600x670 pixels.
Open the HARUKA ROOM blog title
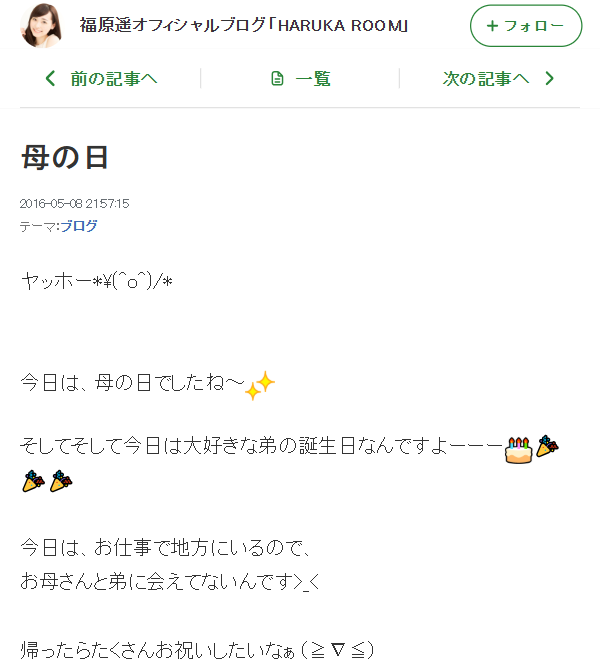click(x=244, y=25)
